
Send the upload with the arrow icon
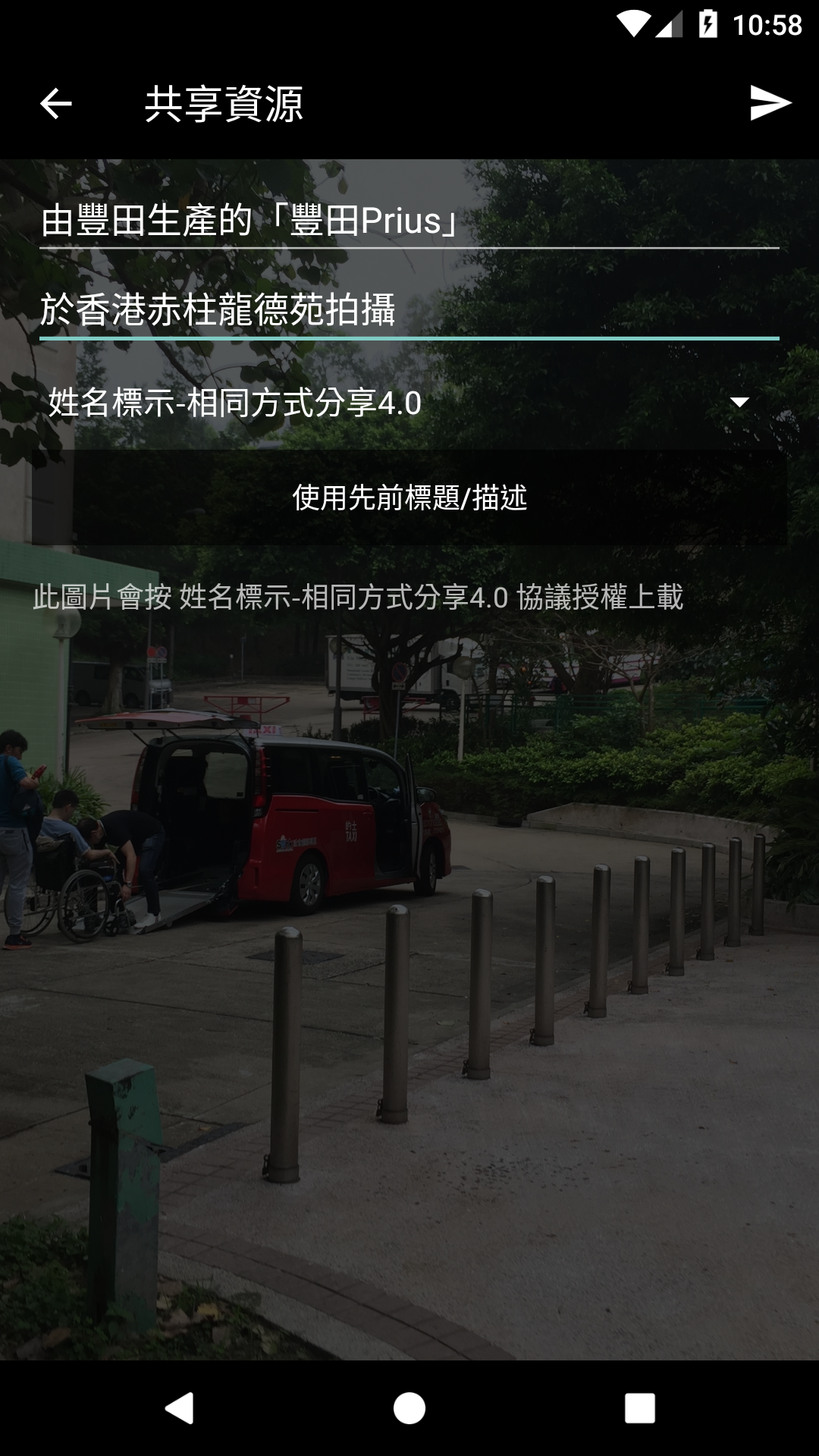click(770, 103)
